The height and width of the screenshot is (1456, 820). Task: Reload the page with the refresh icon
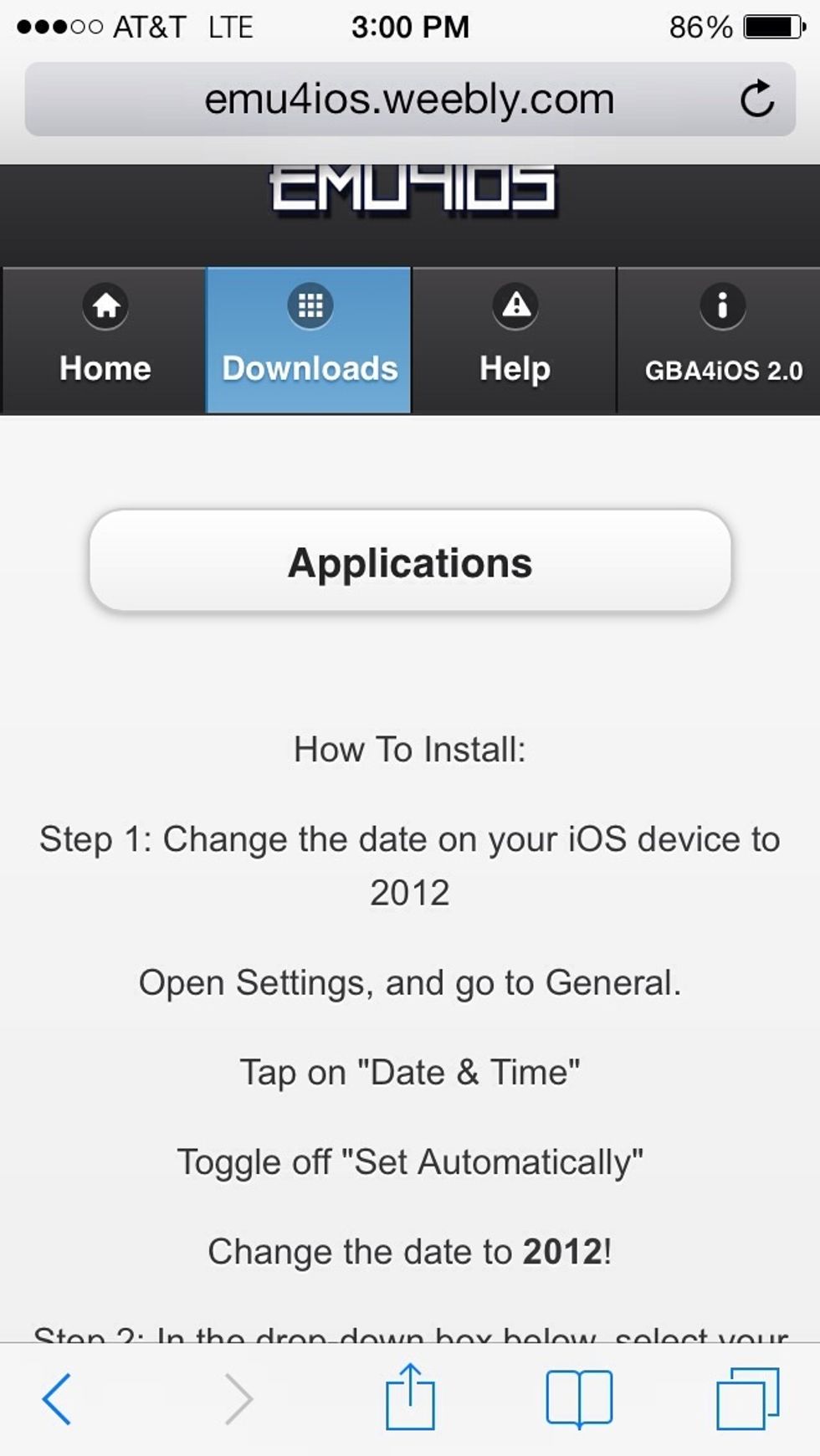point(757,99)
